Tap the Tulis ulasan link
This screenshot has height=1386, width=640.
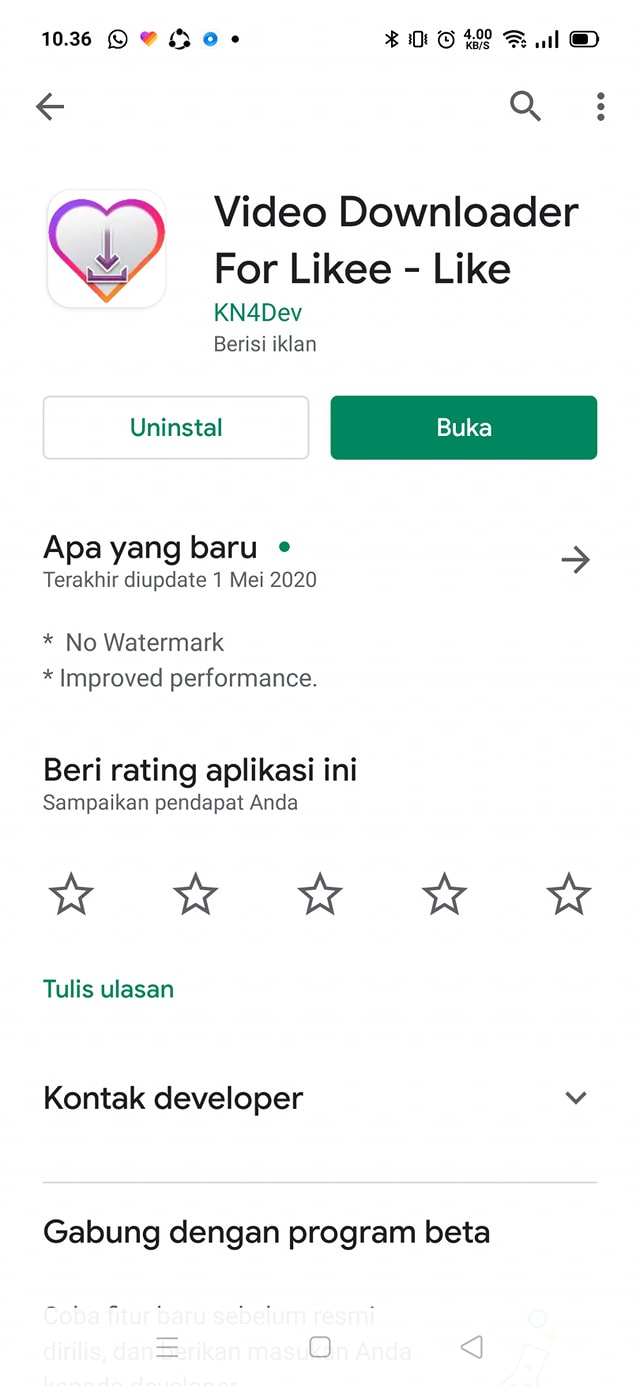[109, 989]
